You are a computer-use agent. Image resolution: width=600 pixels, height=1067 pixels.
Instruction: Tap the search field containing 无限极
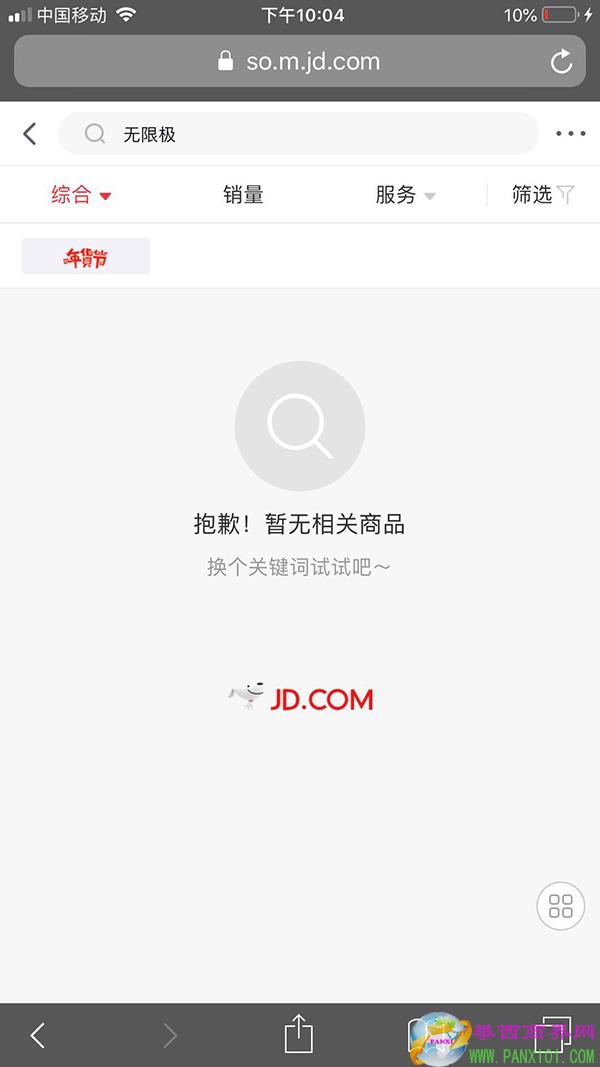[x=298, y=134]
